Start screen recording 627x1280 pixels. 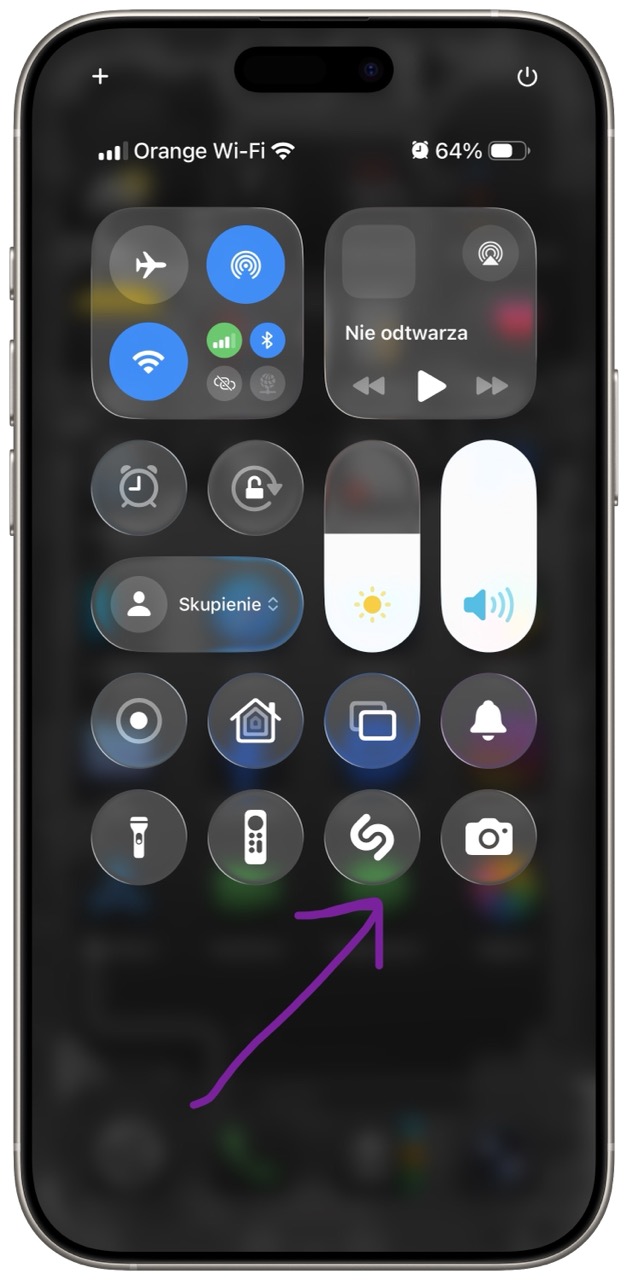(x=138, y=721)
